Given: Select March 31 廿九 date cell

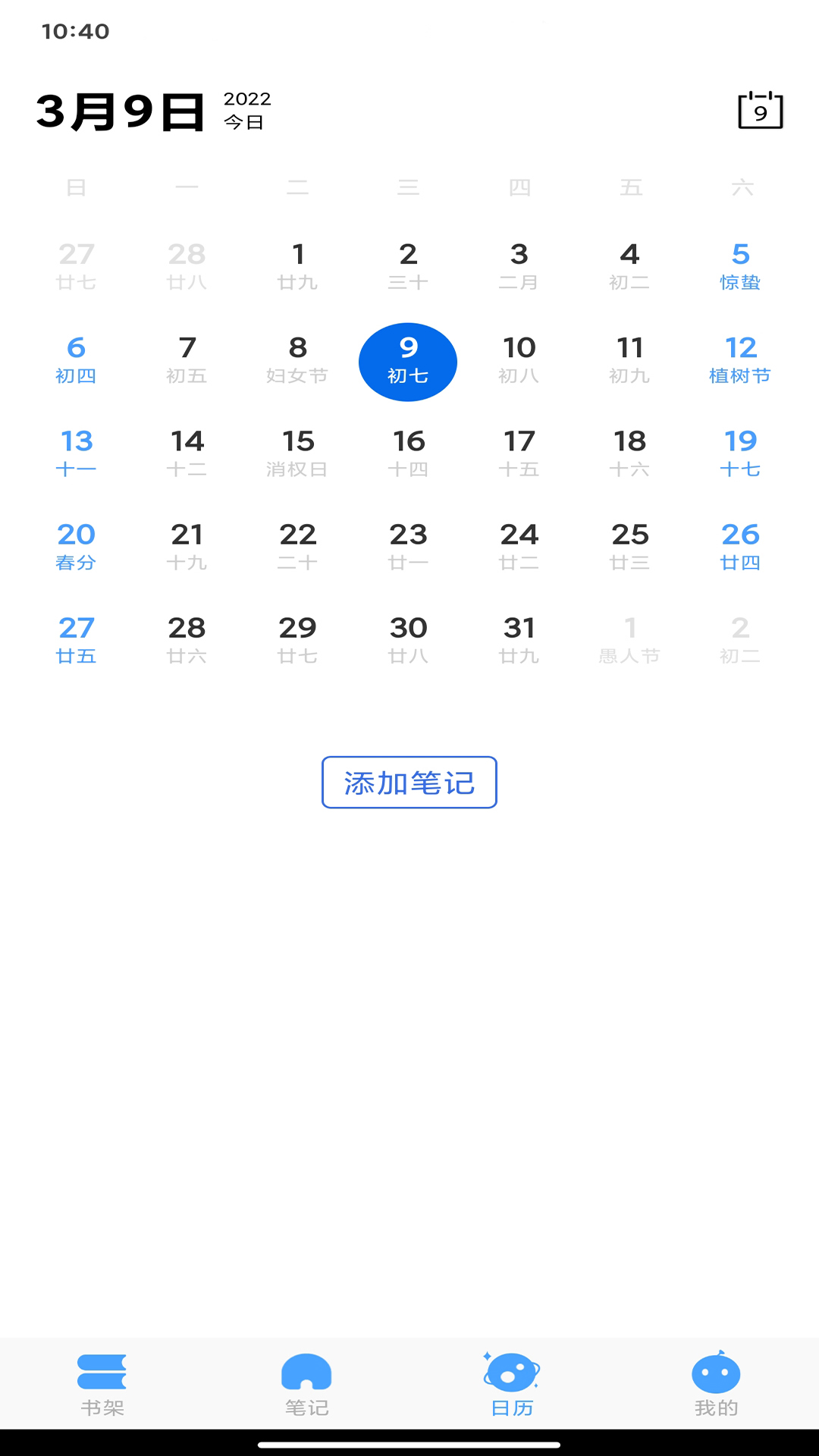Looking at the screenshot, I should (x=519, y=640).
